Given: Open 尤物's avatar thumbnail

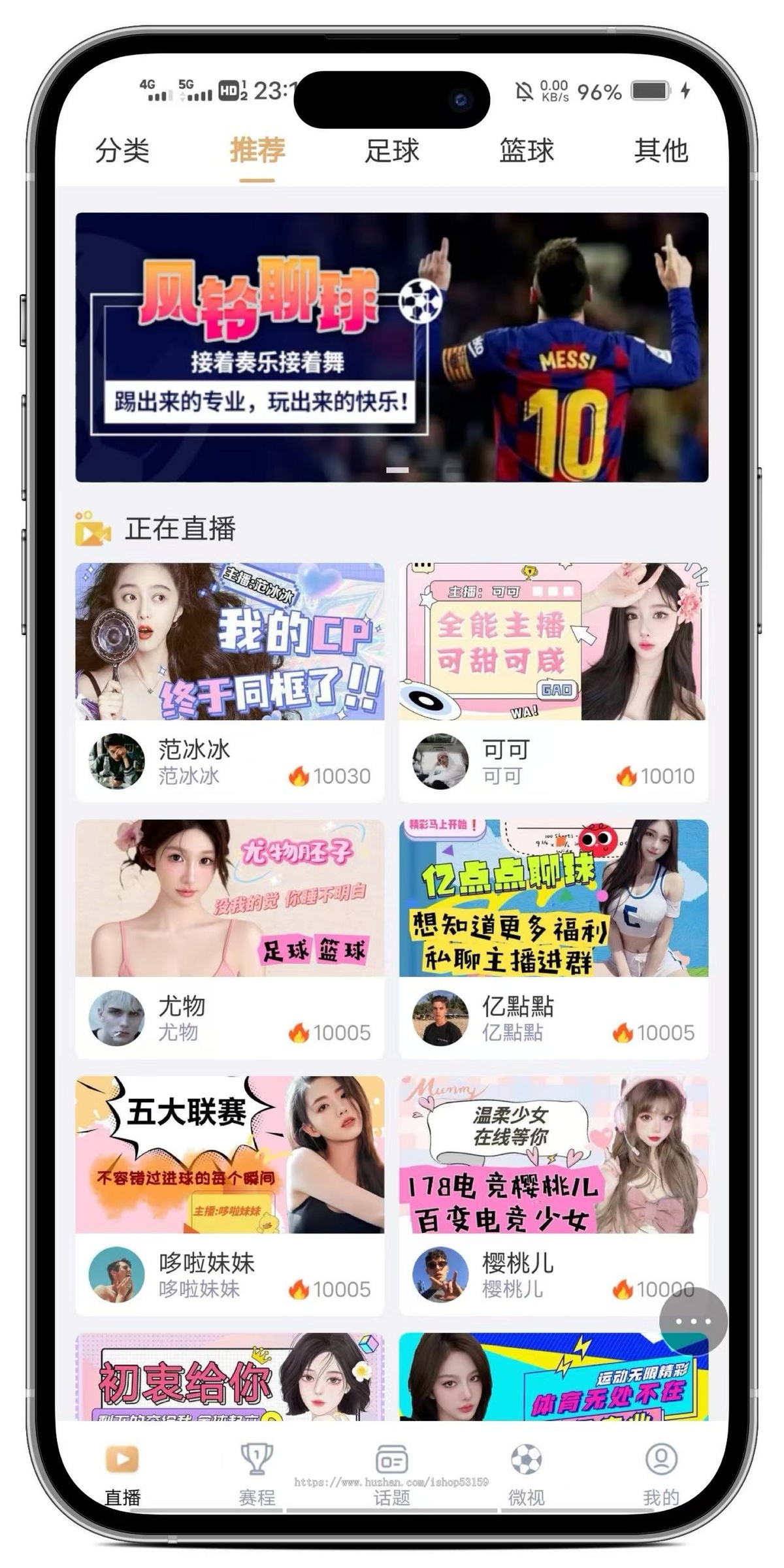Looking at the screenshot, I should [x=116, y=1019].
